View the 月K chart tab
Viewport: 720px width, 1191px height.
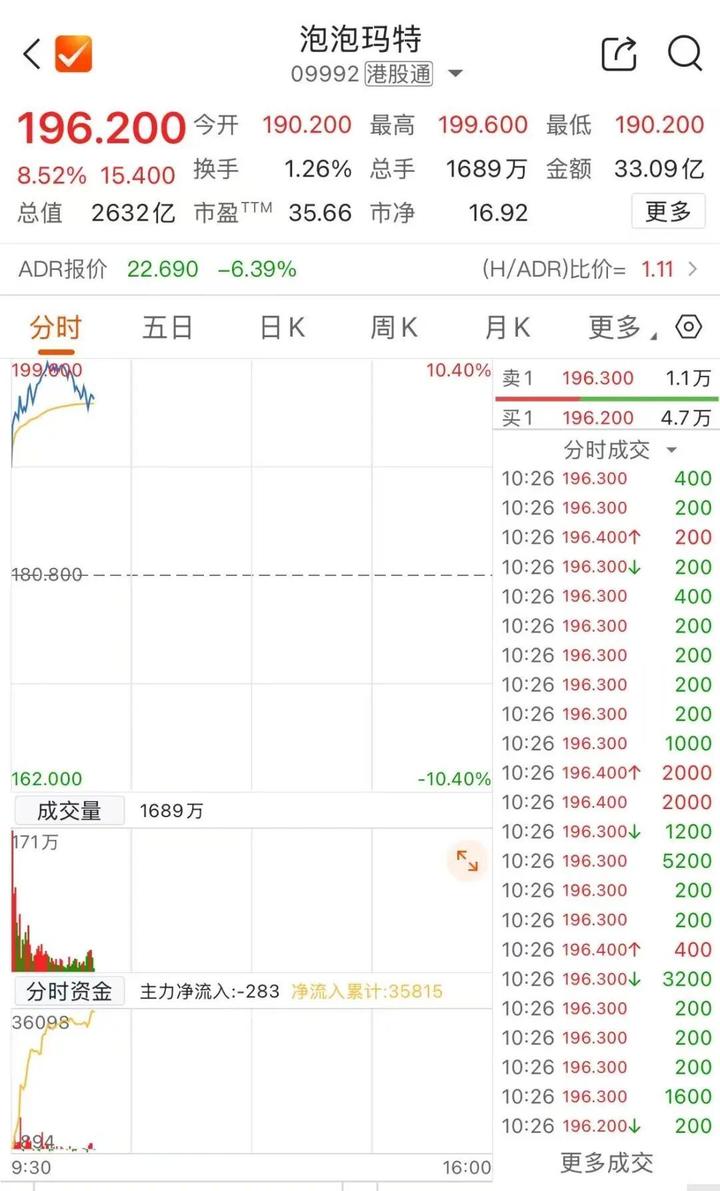pos(507,327)
